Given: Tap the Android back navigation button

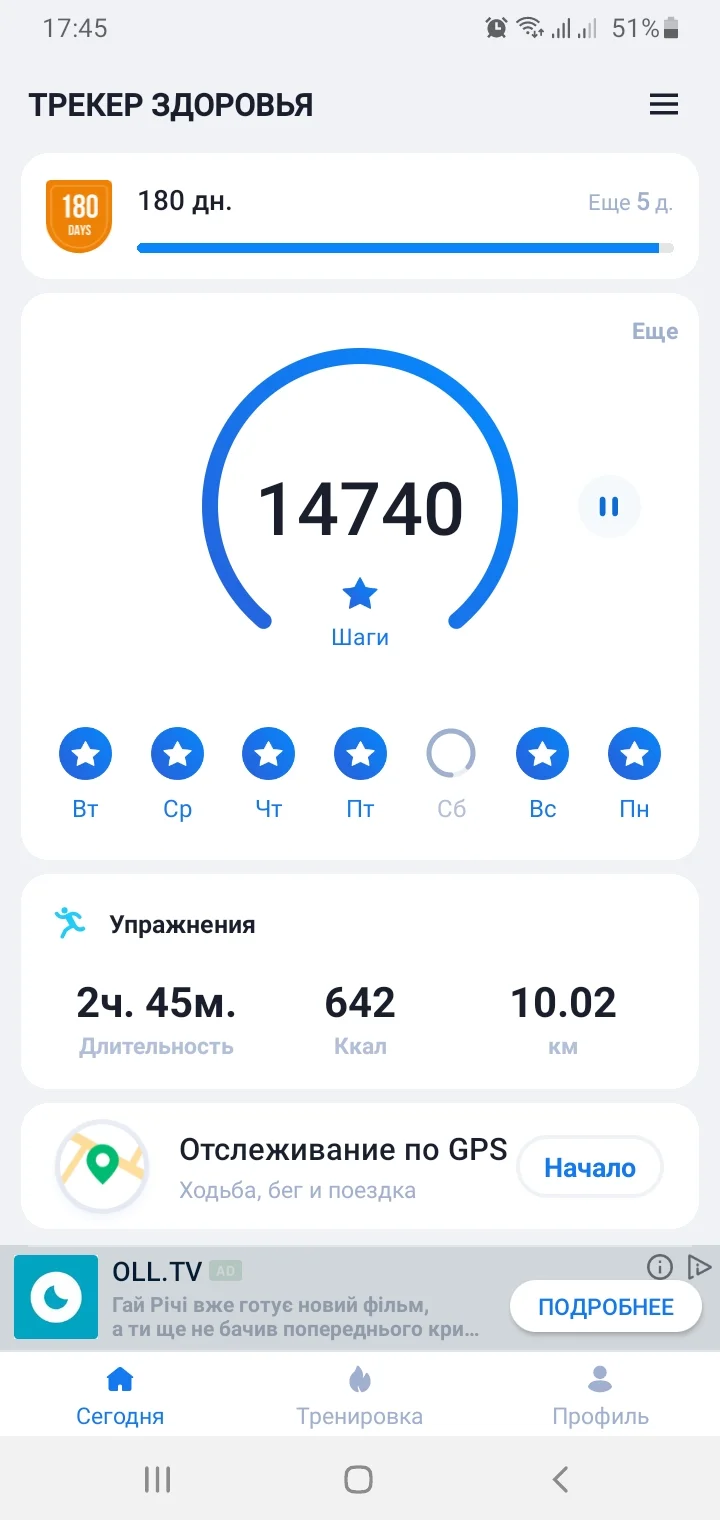Looking at the screenshot, I should tap(560, 1479).
